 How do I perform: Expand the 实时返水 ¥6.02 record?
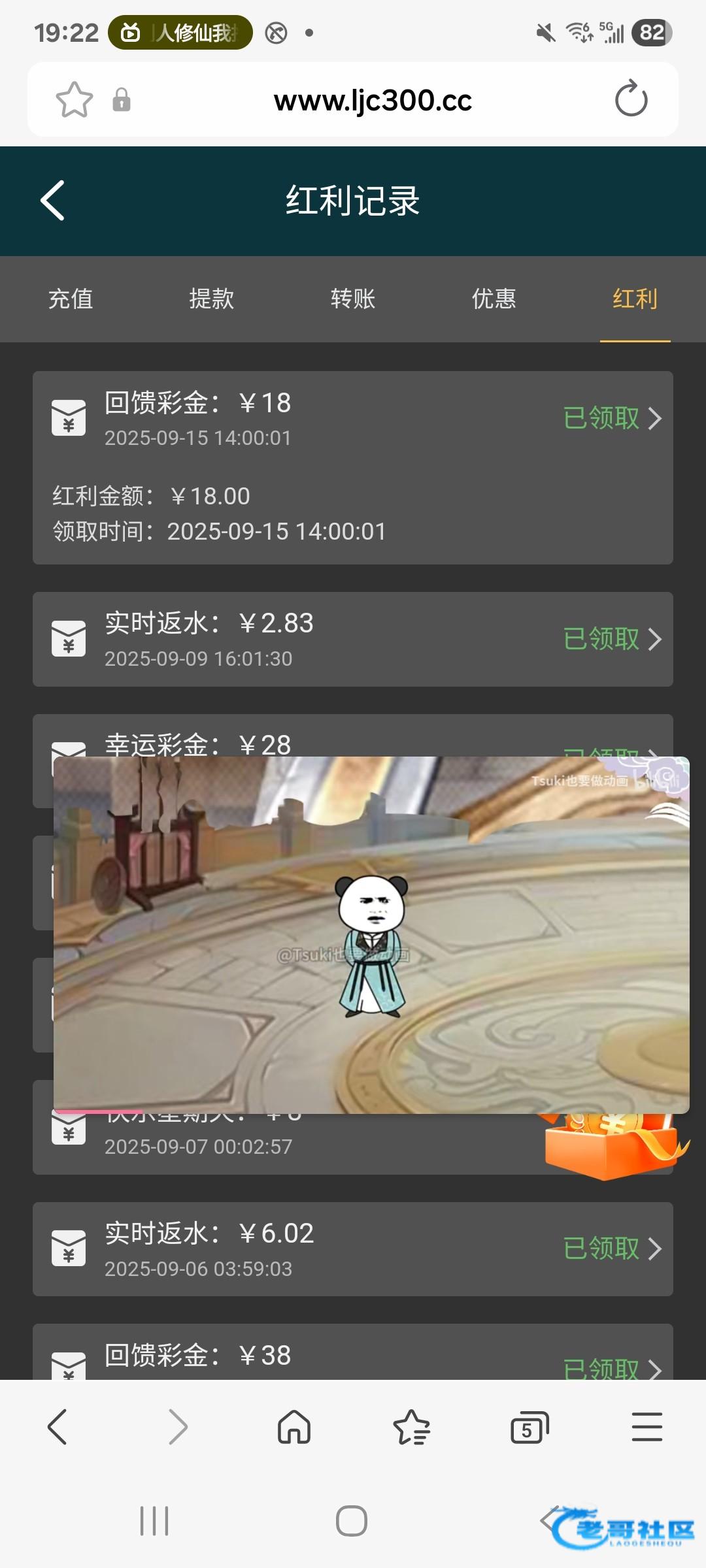click(x=612, y=1249)
